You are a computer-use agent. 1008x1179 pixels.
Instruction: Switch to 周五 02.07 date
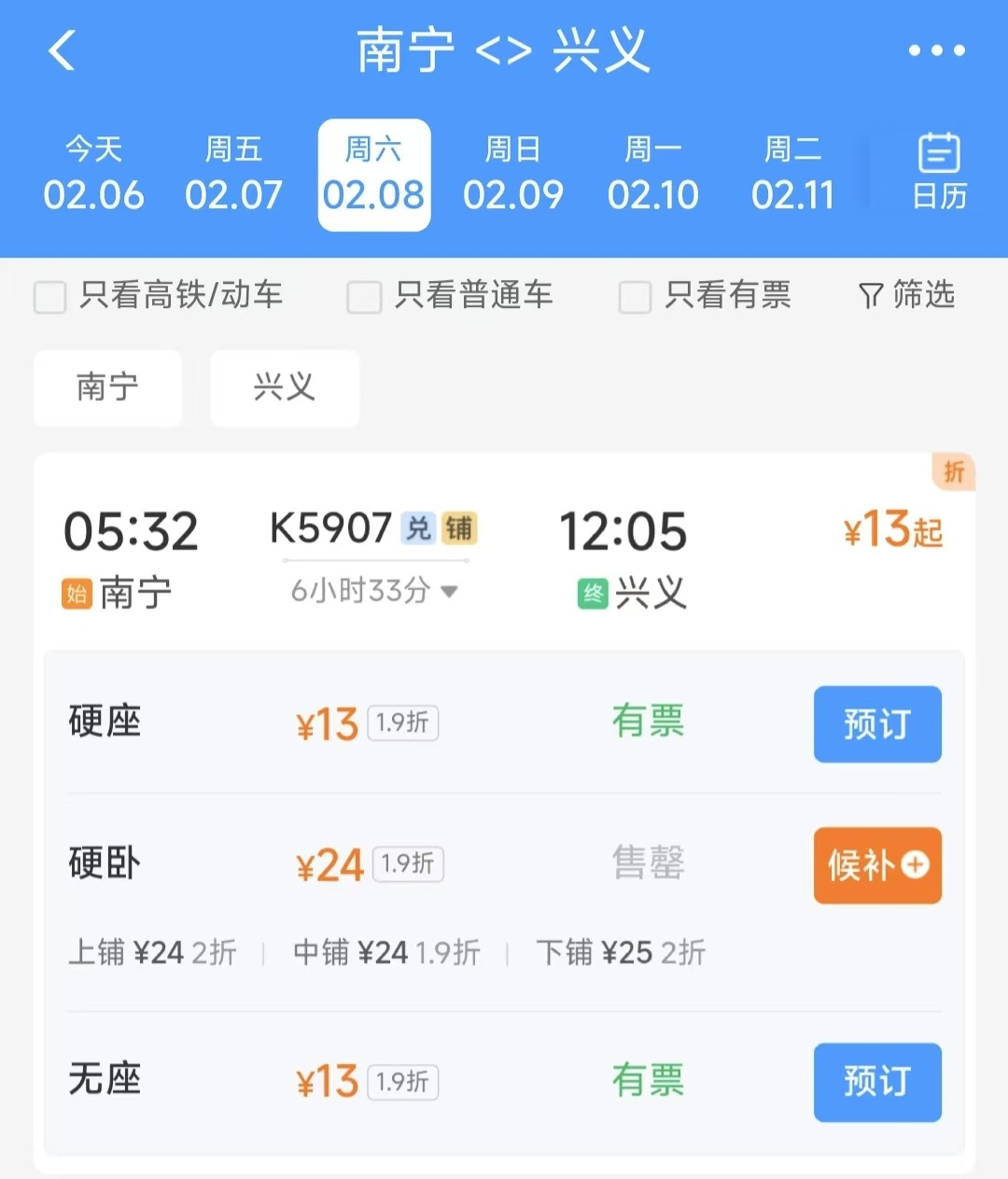point(233,175)
